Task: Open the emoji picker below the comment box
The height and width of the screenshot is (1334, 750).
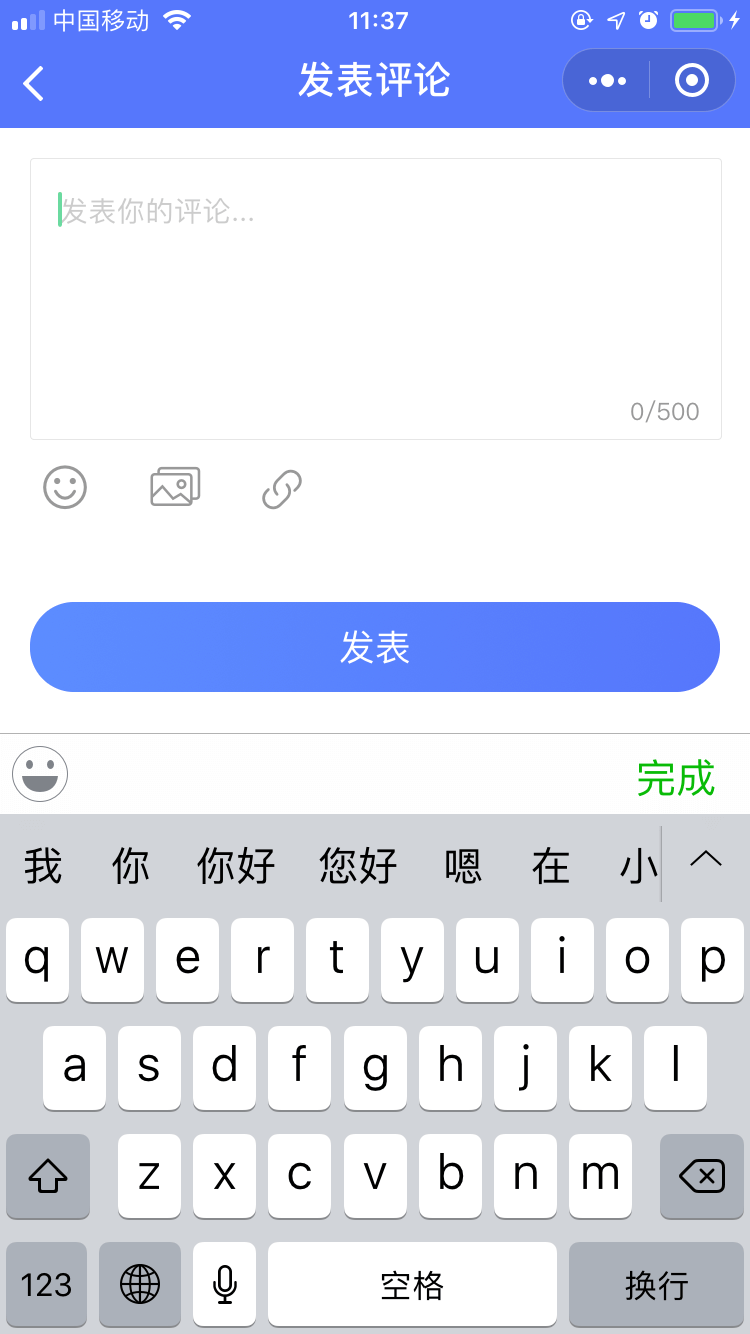Action: pos(65,488)
